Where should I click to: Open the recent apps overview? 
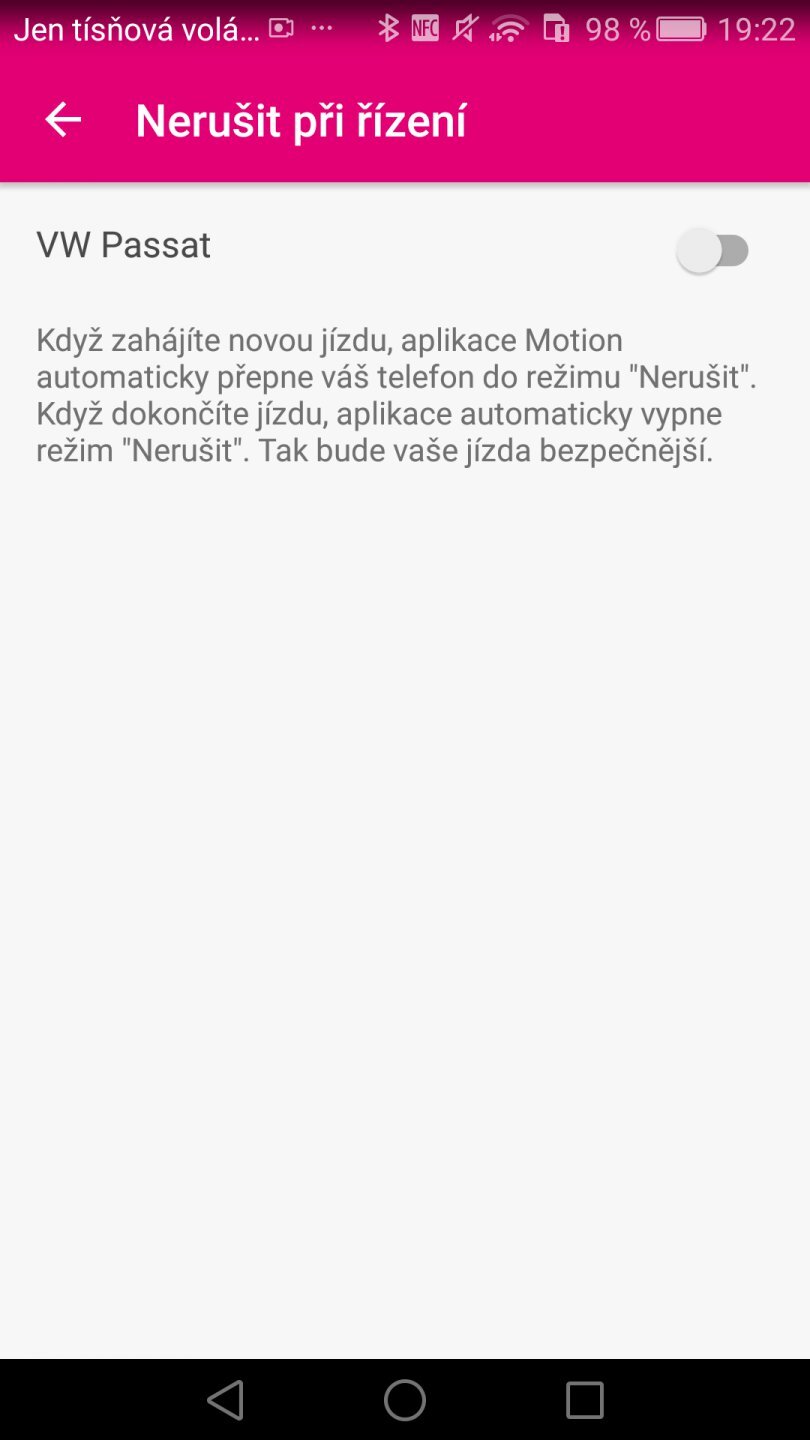point(584,1399)
